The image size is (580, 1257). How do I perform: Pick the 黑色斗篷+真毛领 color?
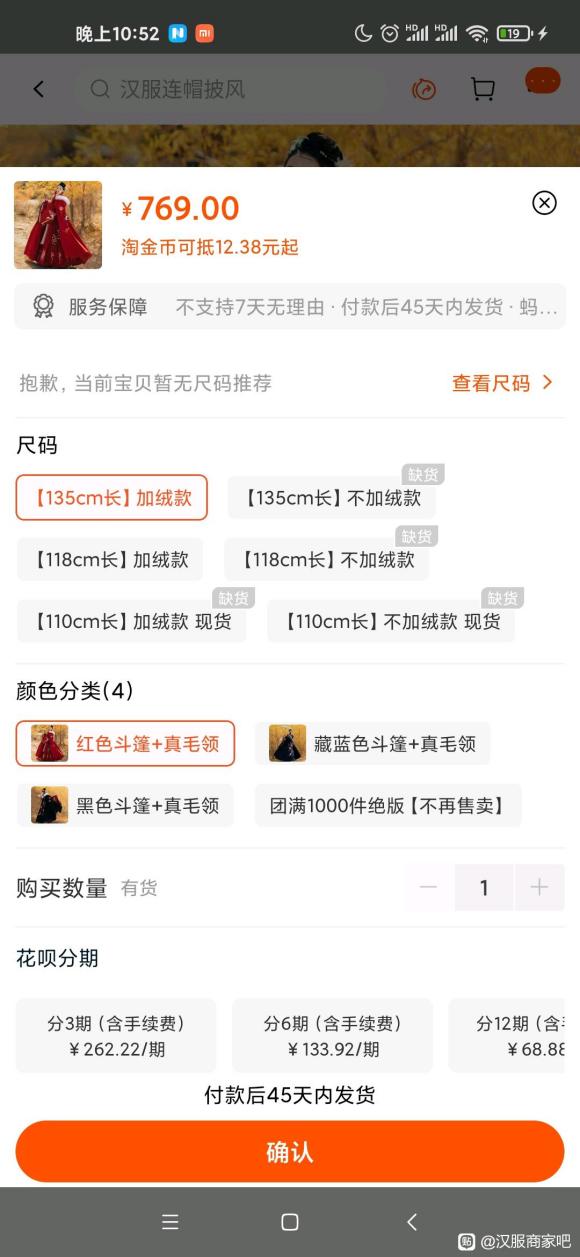pyautogui.click(x=125, y=806)
